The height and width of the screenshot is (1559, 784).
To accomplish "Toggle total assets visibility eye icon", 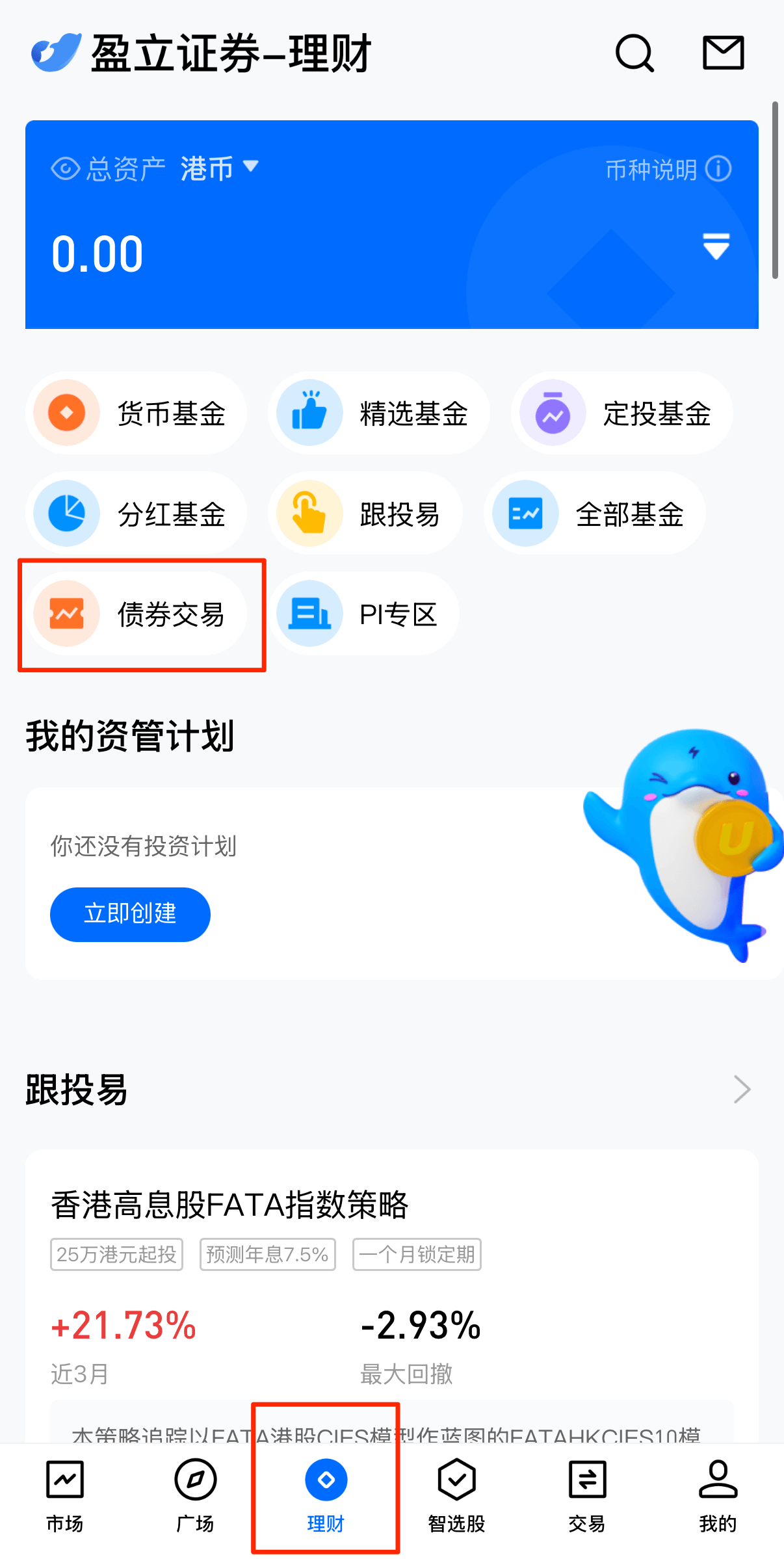I will (x=65, y=169).
